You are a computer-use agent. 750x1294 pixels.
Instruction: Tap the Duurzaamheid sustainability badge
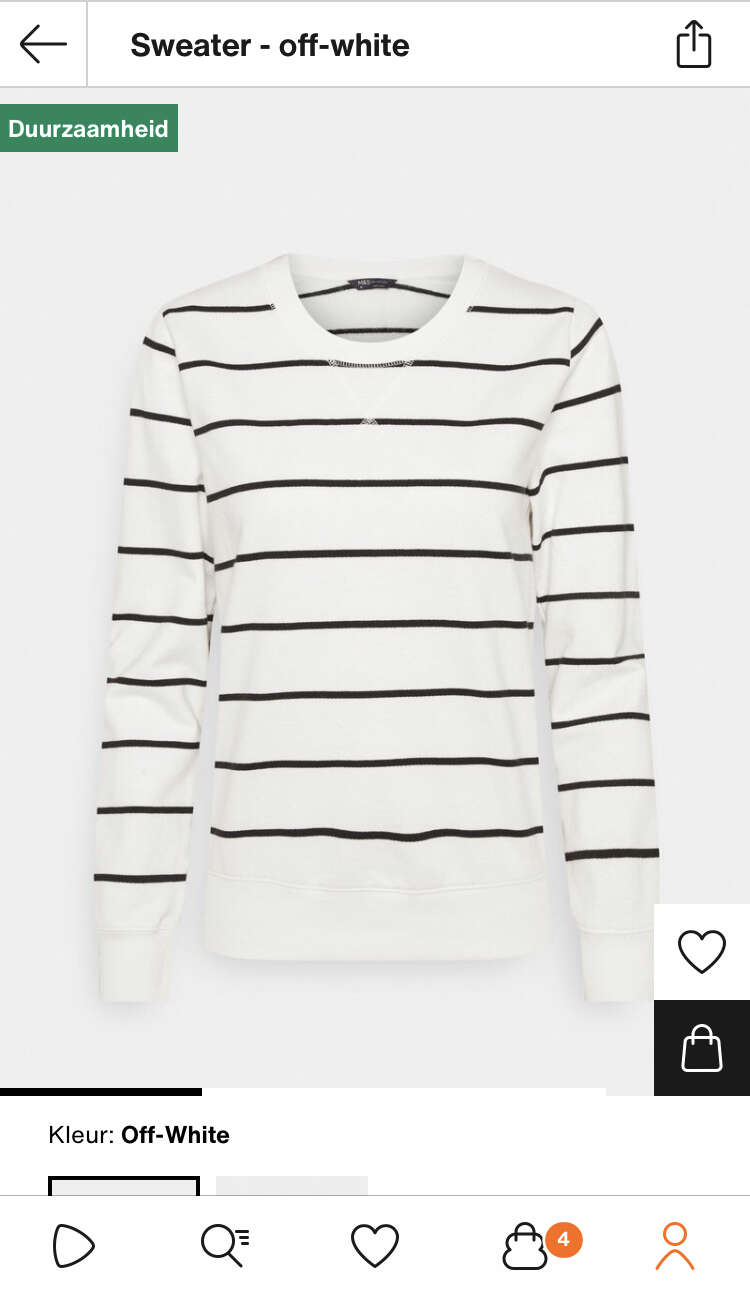(x=89, y=128)
